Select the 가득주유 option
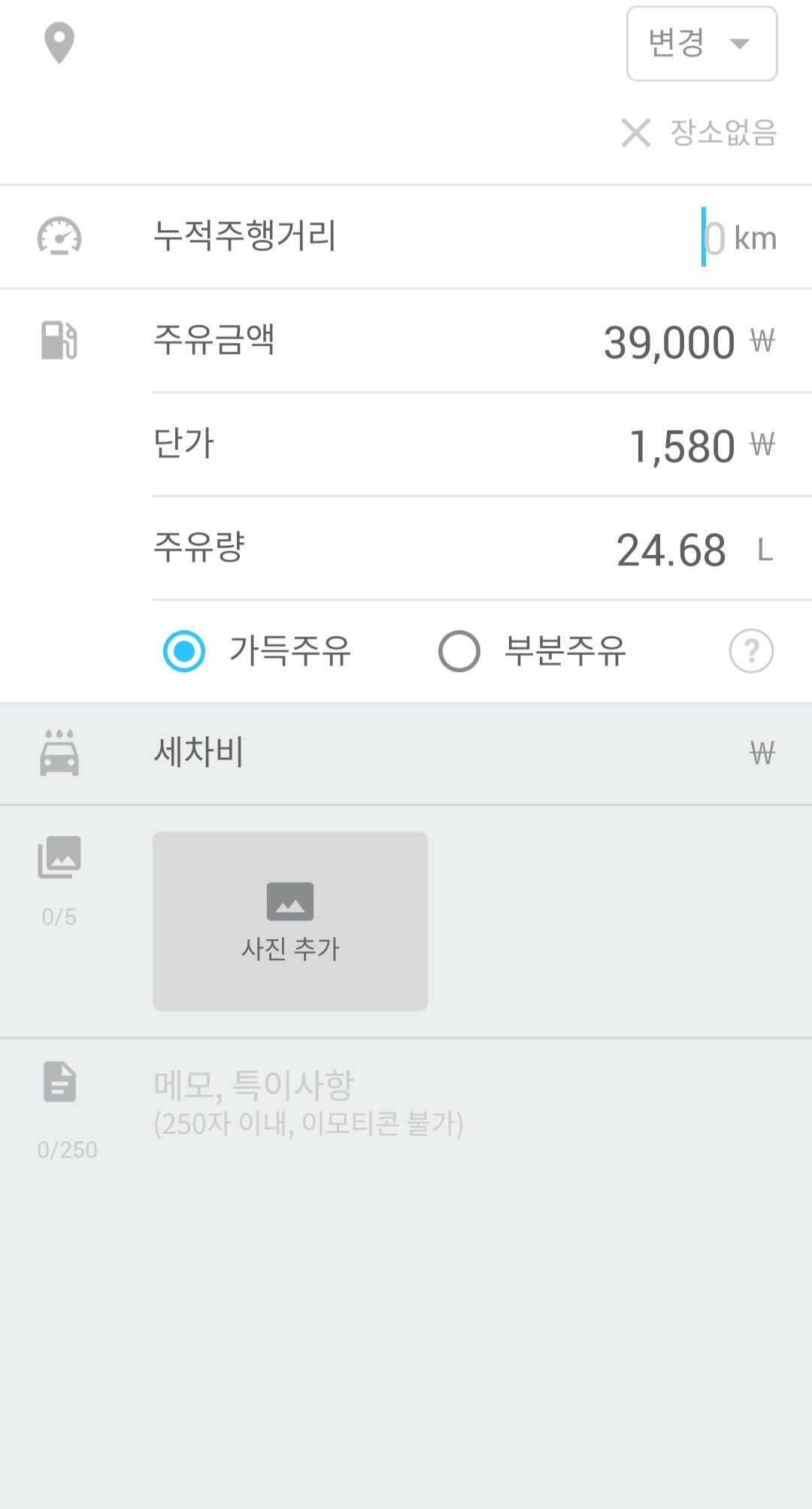The width and height of the screenshot is (812, 1509). 184,651
